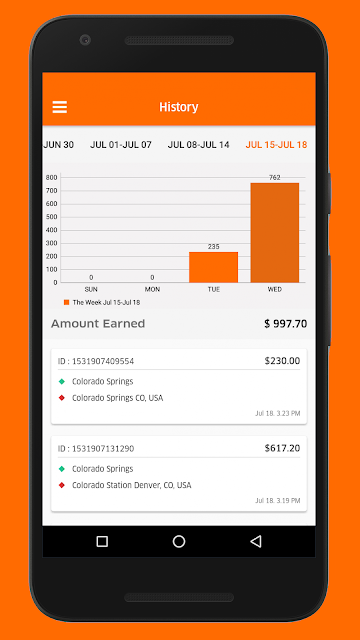360x640 pixels.
Task: Select the JUL 15-JUL 18 week tab
Action: pyautogui.click(x=276, y=144)
